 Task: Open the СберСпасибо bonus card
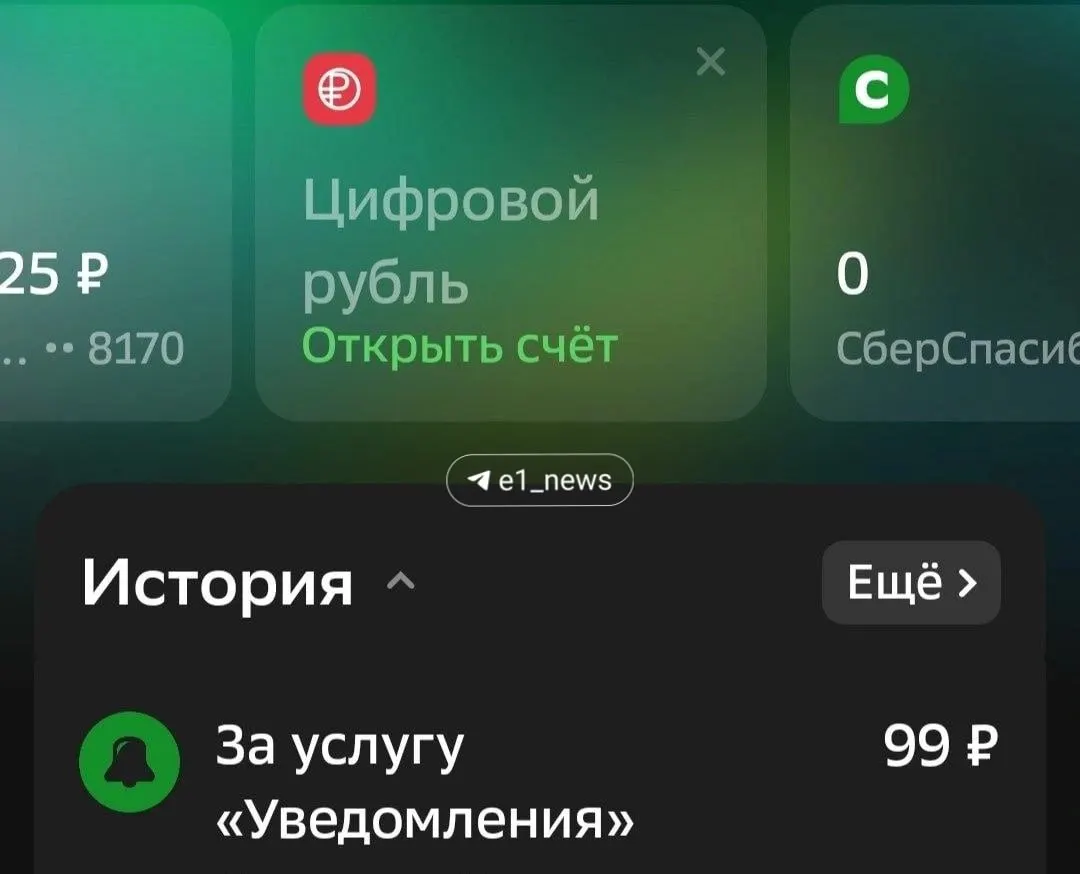(x=935, y=213)
